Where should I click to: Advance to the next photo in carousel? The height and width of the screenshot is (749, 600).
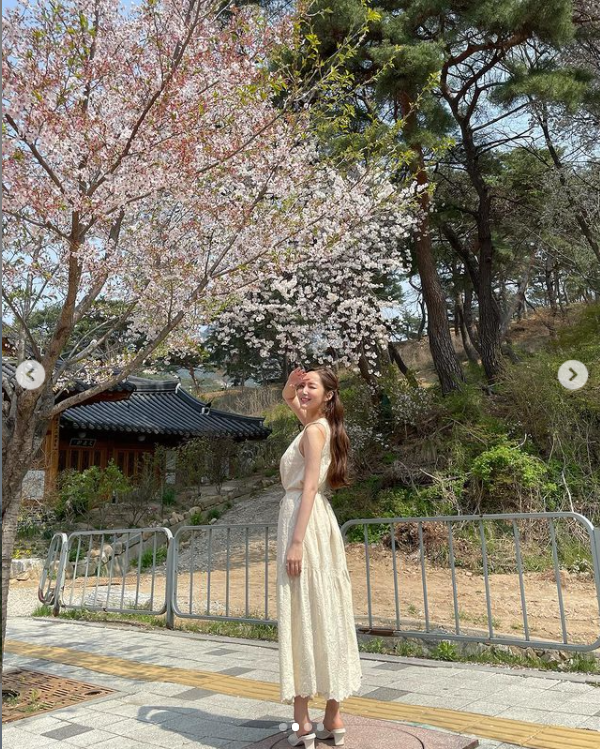(x=572, y=375)
